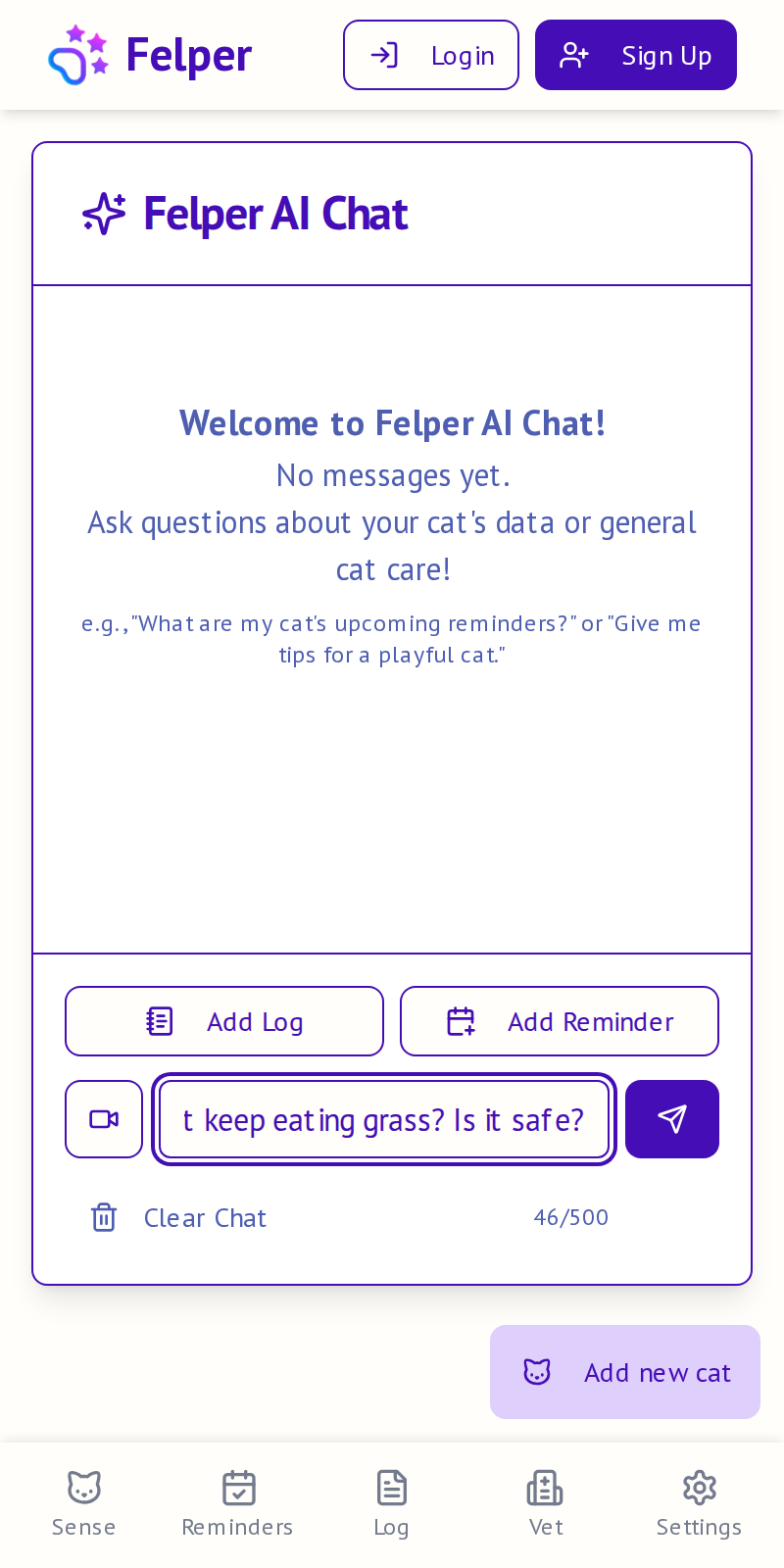
Task: Clear Chat history
Action: pos(179,1217)
